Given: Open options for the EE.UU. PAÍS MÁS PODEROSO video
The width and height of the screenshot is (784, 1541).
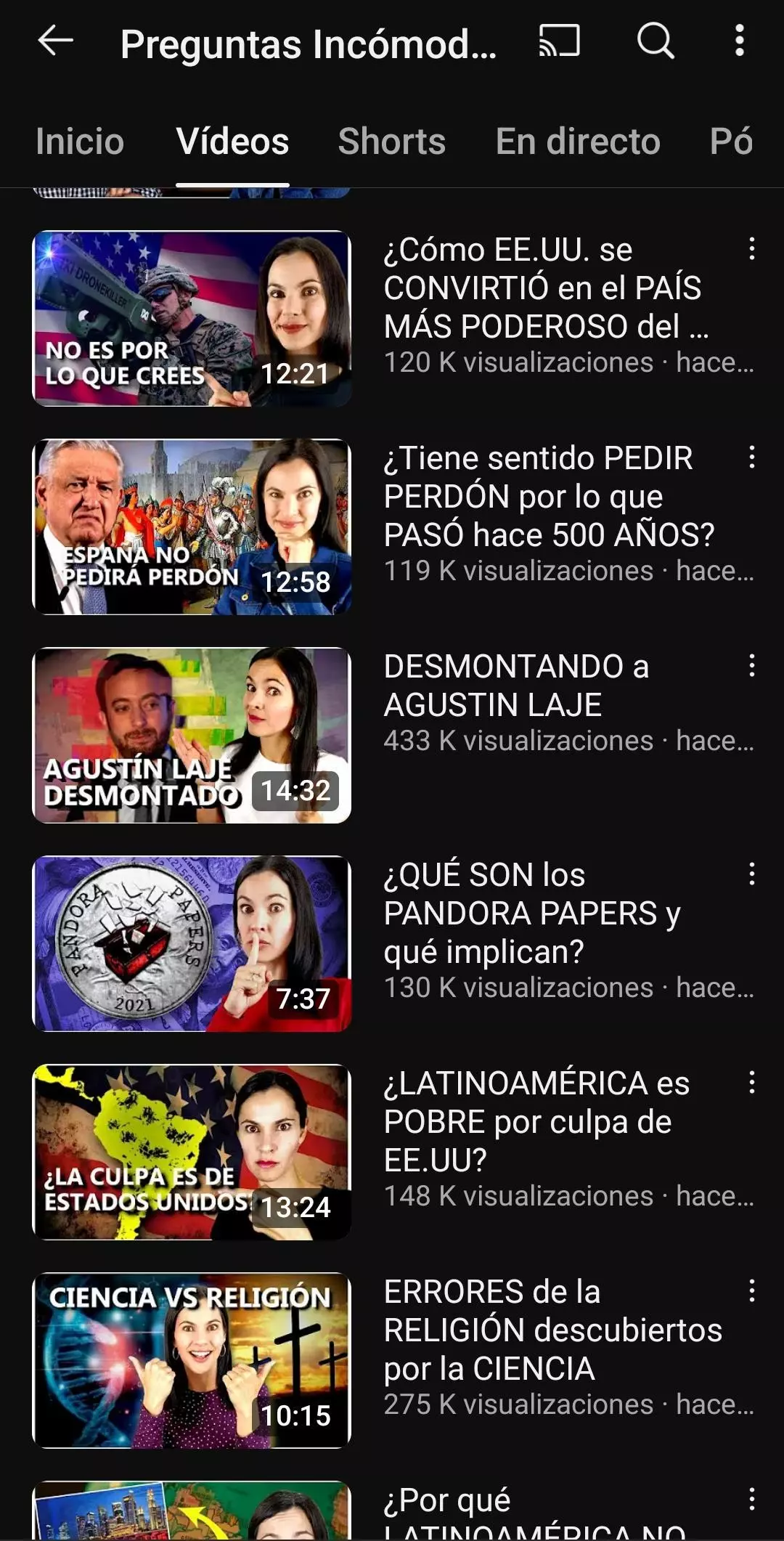Looking at the screenshot, I should (752, 249).
